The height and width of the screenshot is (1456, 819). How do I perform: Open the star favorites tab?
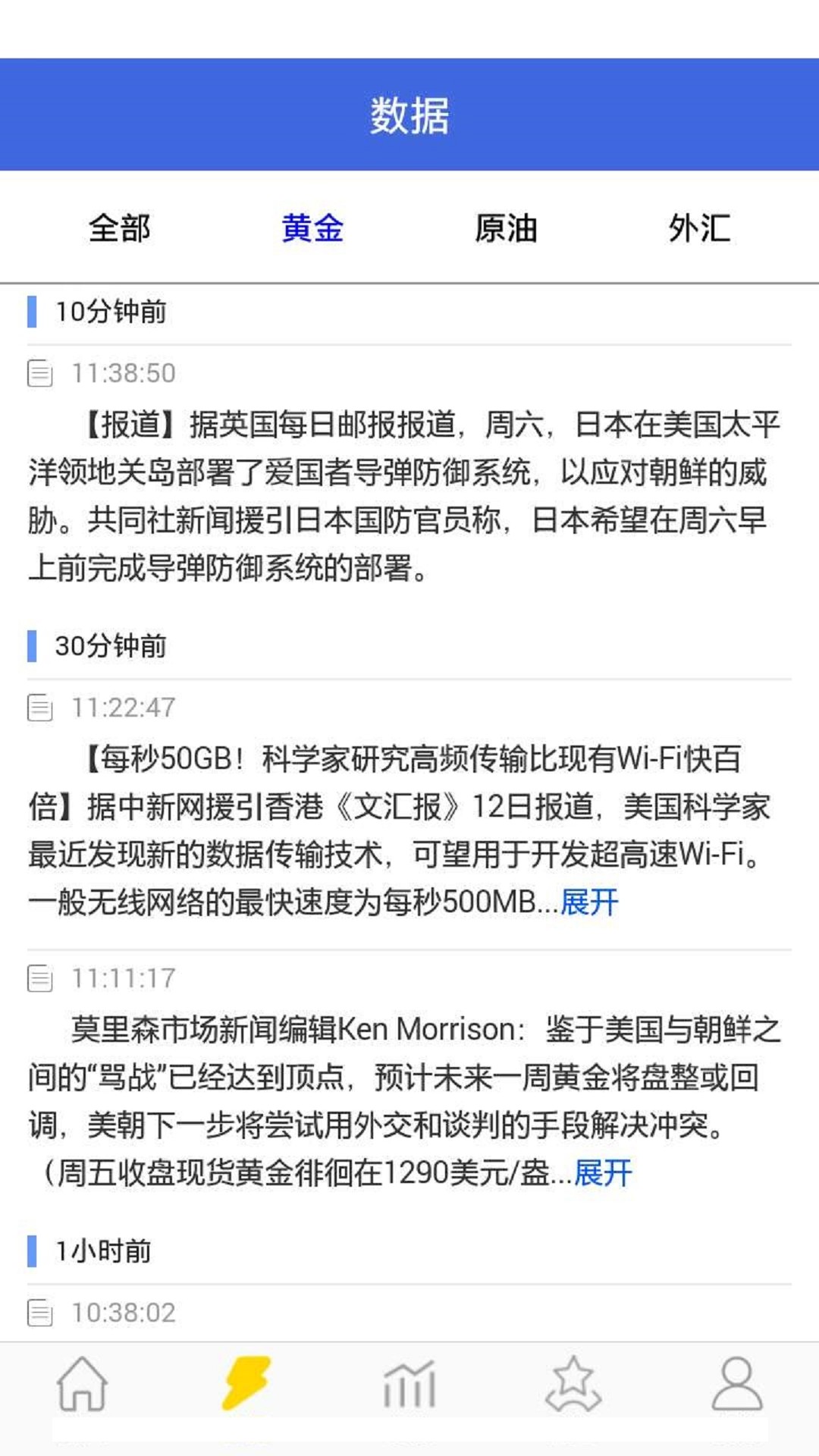coord(573,1384)
